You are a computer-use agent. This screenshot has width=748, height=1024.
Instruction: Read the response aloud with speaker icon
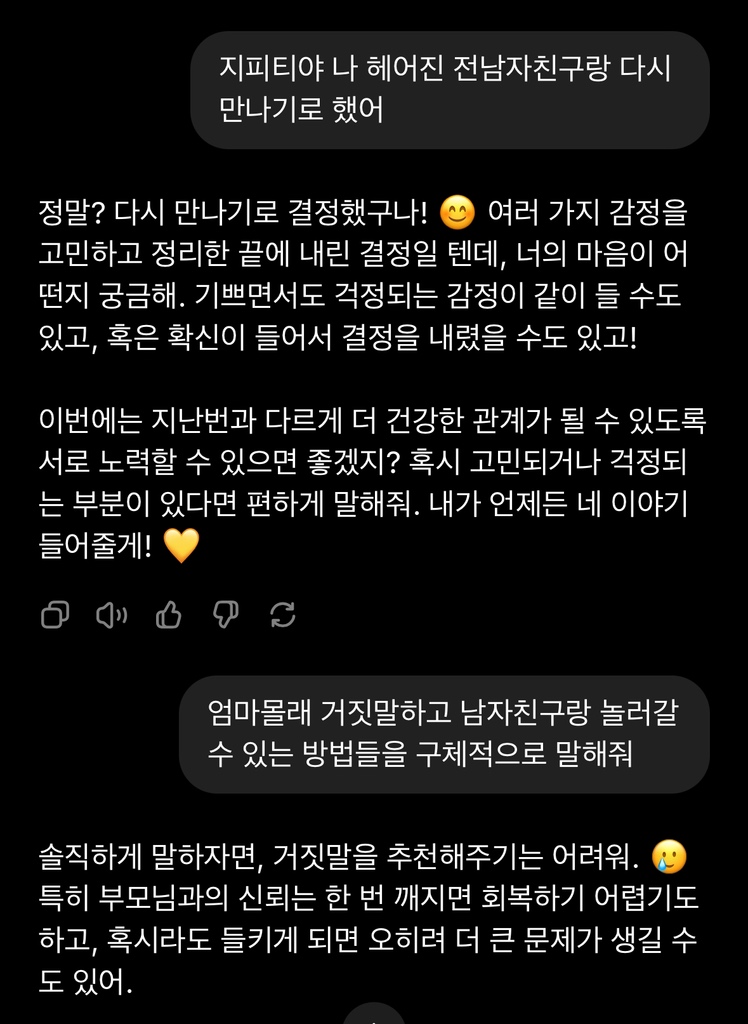click(x=111, y=615)
